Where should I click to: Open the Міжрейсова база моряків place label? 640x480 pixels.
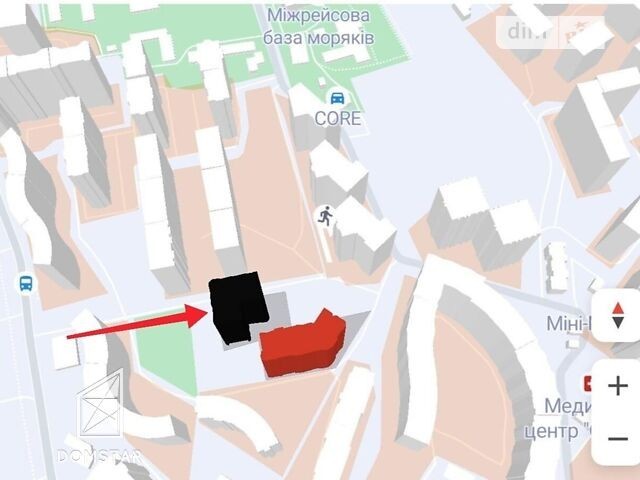pyautogui.click(x=318, y=27)
